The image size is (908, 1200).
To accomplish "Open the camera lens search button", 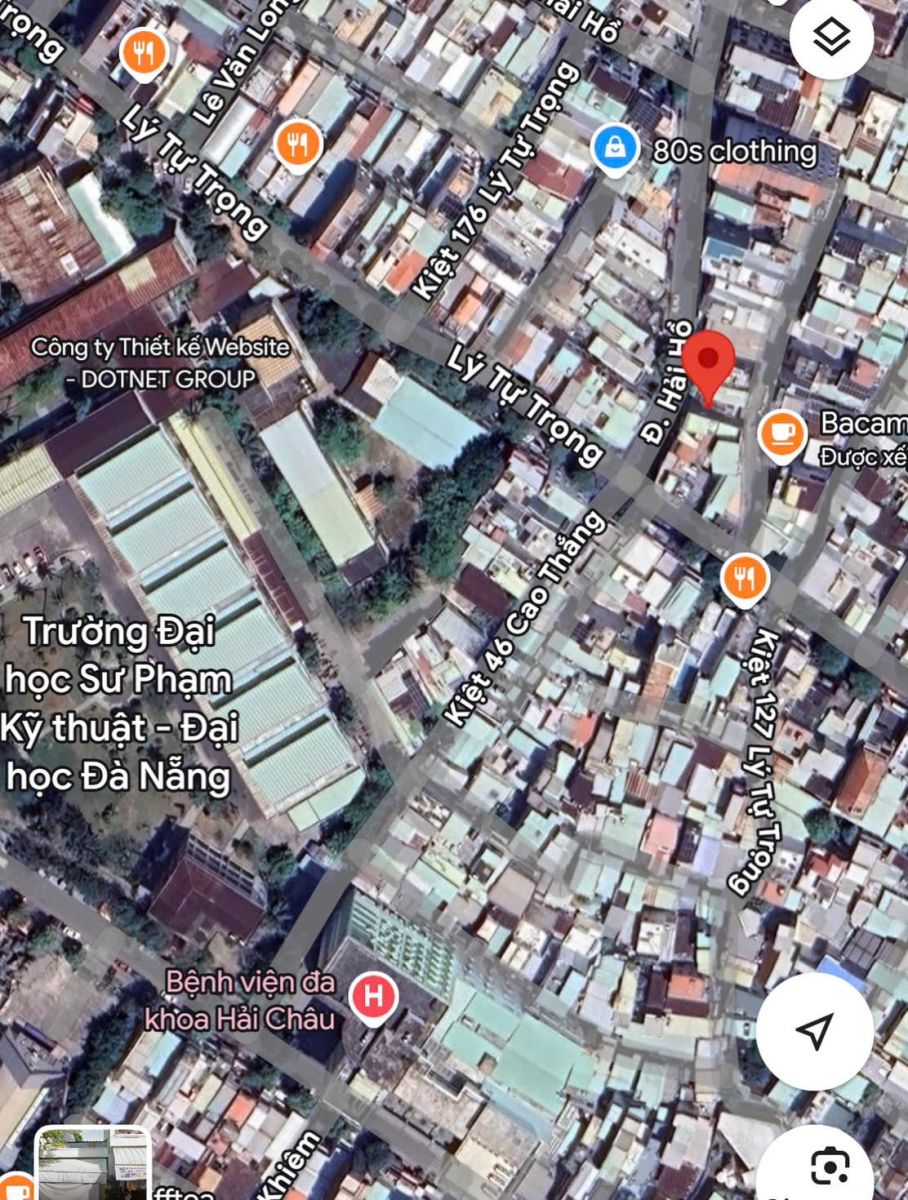I will pyautogui.click(x=829, y=1166).
